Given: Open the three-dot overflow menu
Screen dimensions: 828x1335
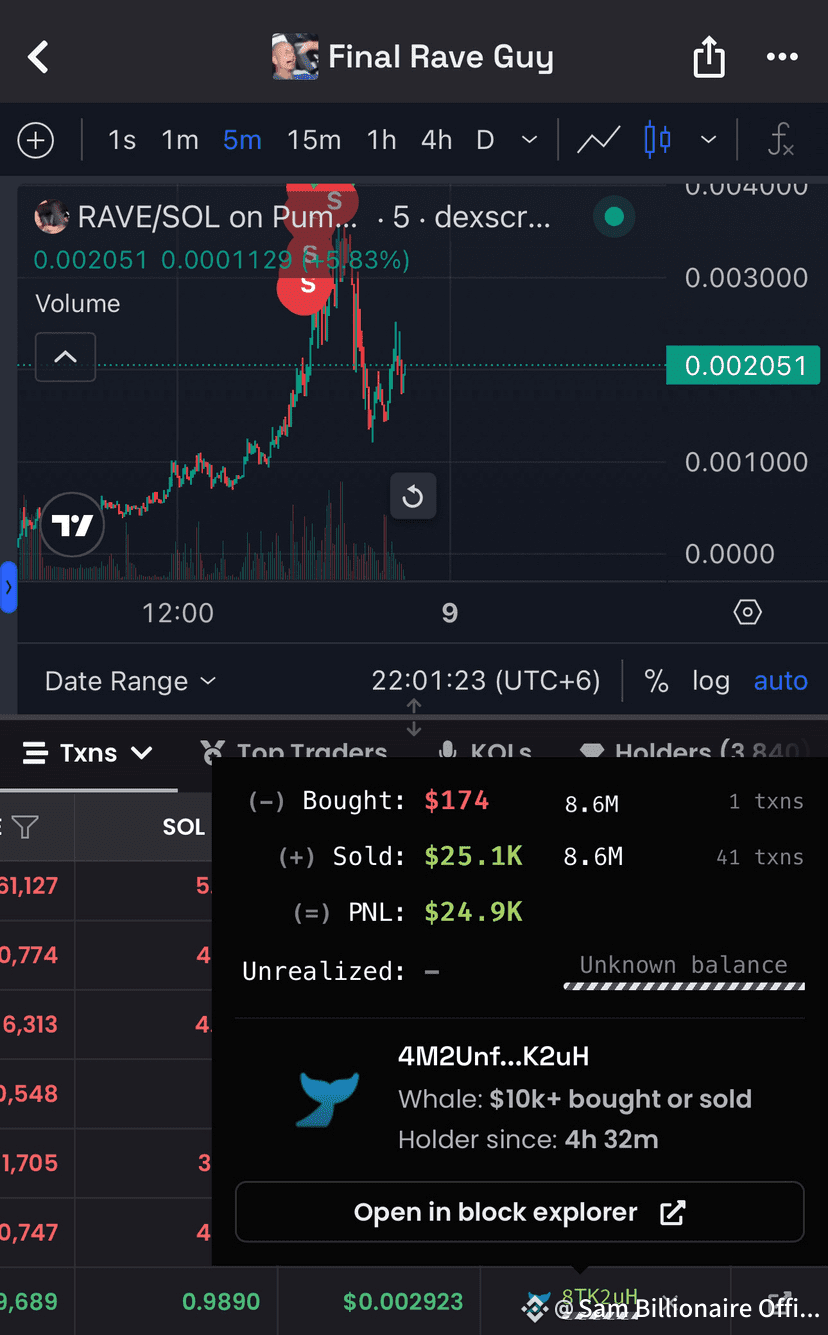Looking at the screenshot, I should click(x=782, y=57).
